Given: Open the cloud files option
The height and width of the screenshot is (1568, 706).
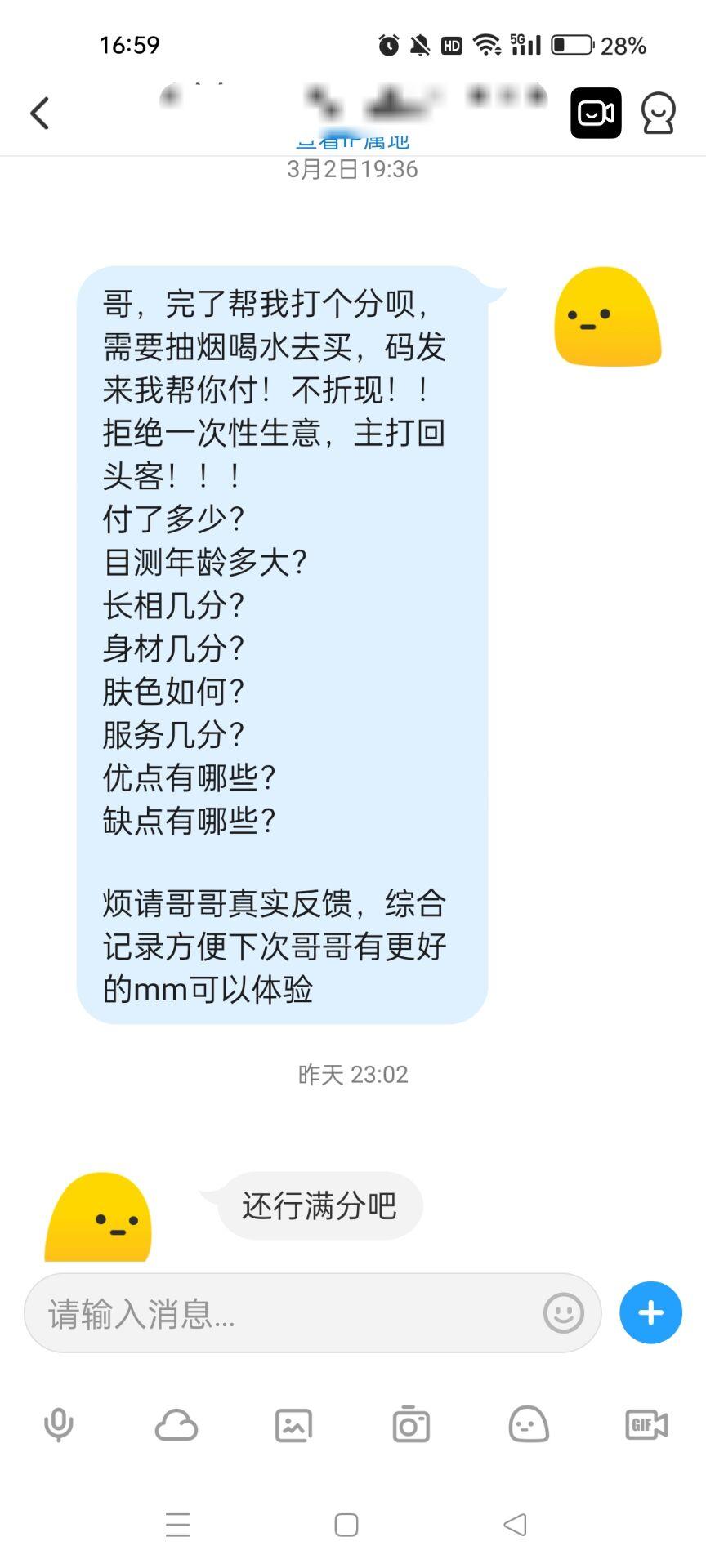Looking at the screenshot, I should click(x=176, y=1425).
